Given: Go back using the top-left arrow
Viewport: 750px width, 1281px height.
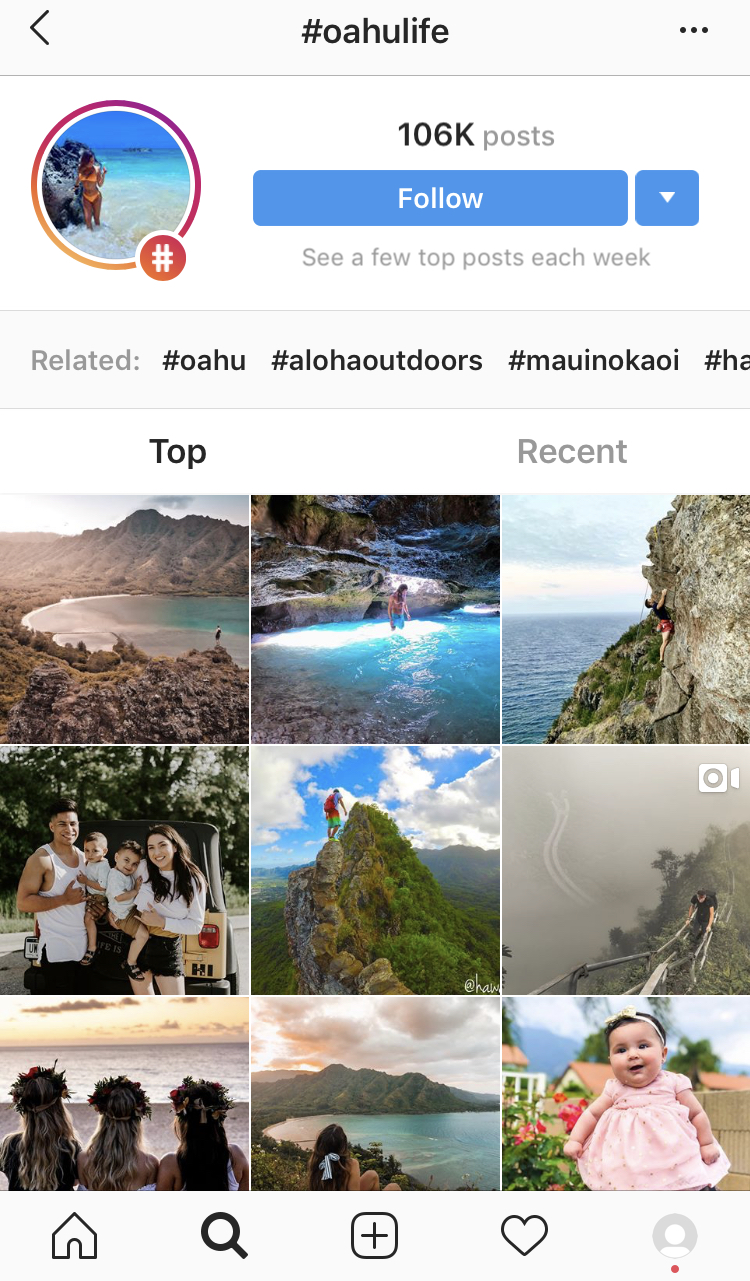Looking at the screenshot, I should pos(40,30).
